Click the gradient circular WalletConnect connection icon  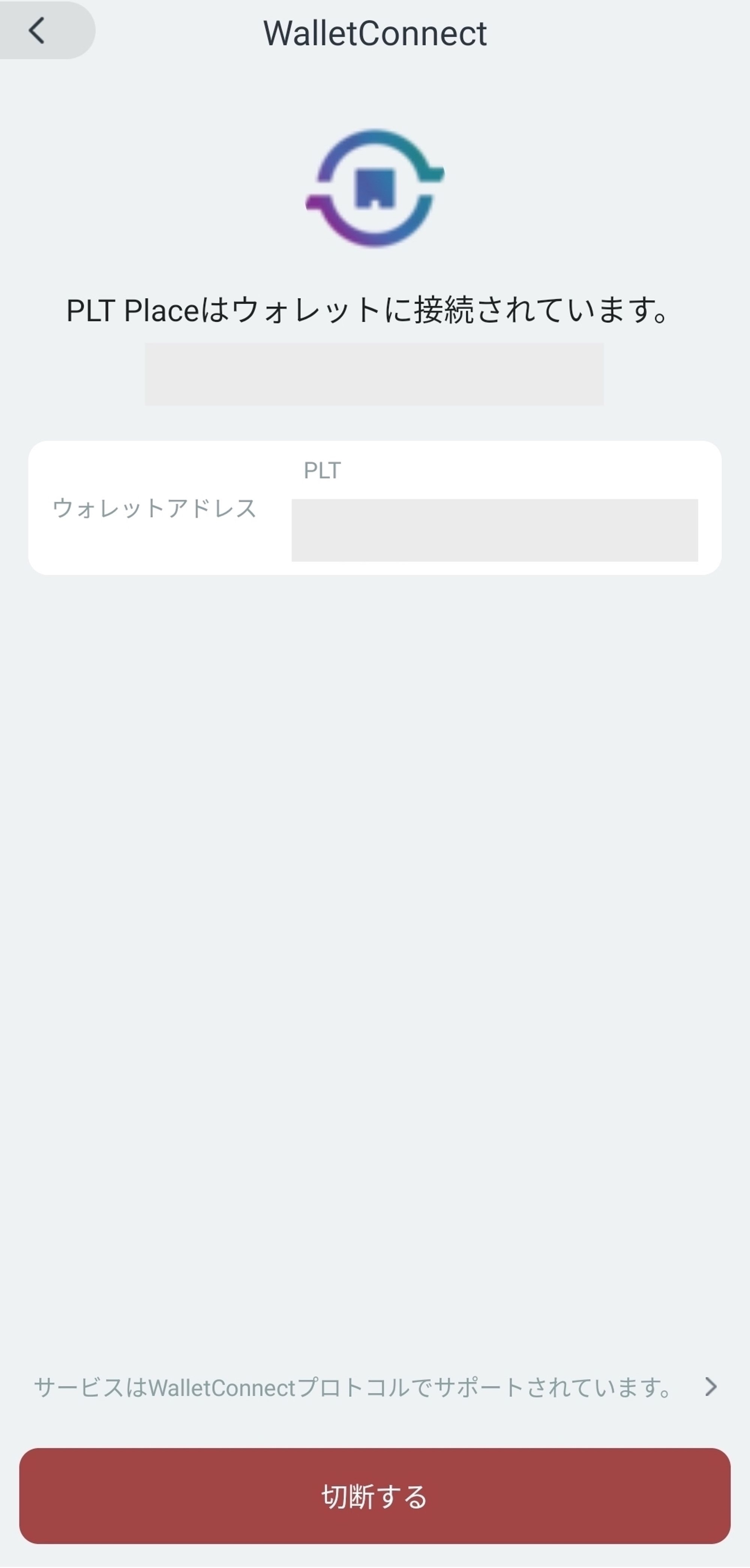(375, 187)
